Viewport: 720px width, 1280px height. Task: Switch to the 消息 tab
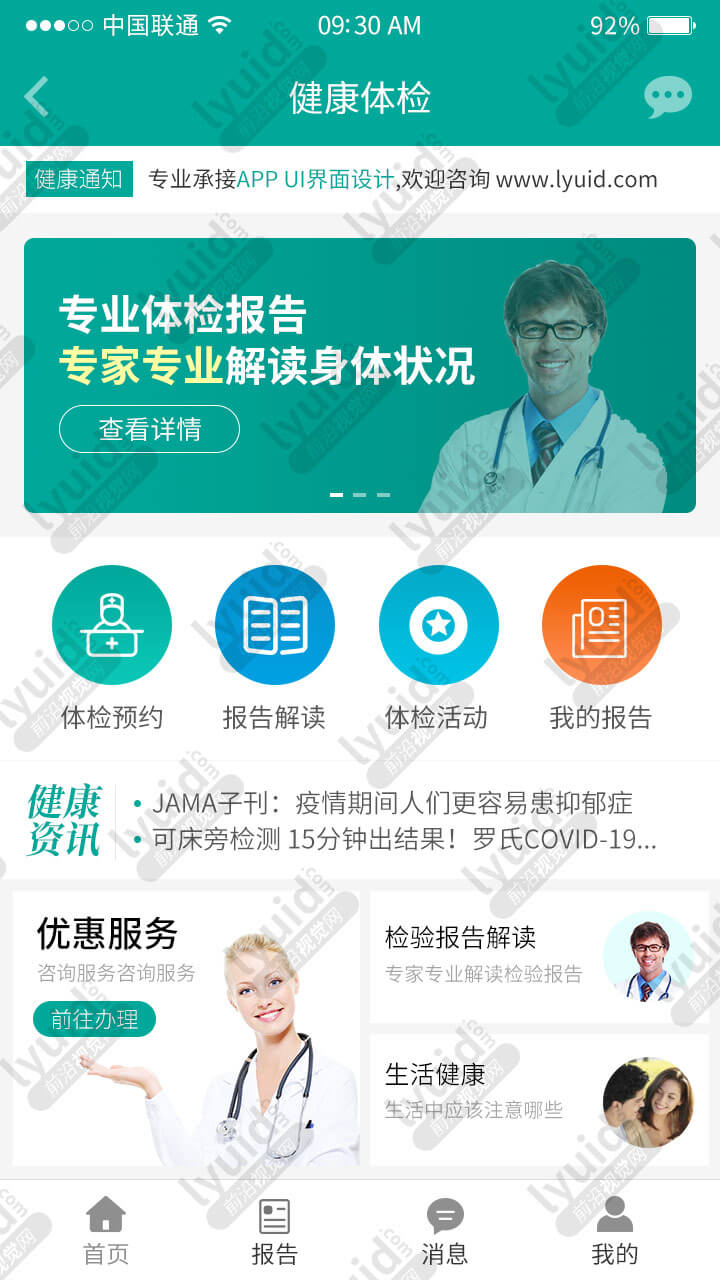tap(445, 1231)
